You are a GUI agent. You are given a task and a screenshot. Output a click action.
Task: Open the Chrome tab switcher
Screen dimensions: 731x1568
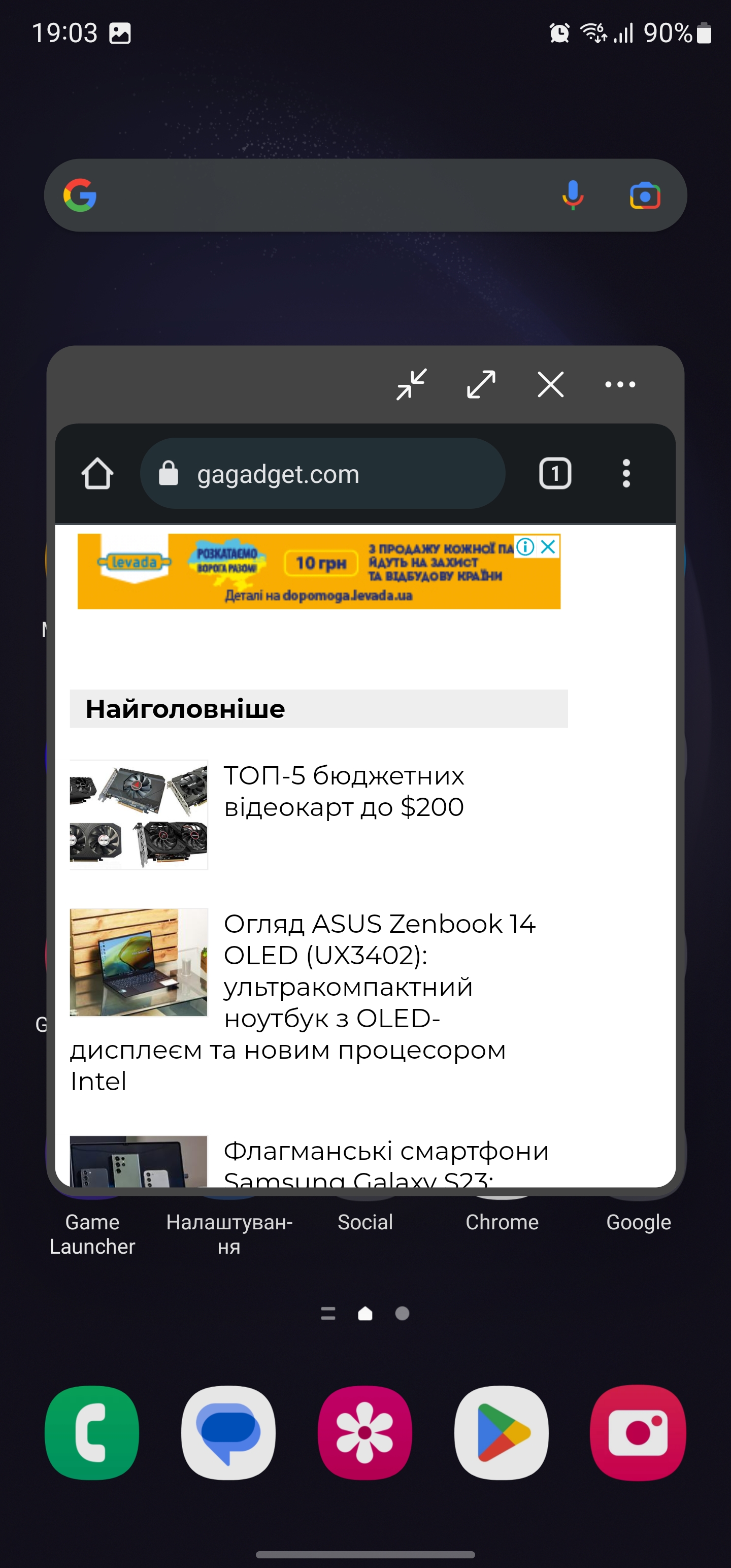(x=554, y=474)
